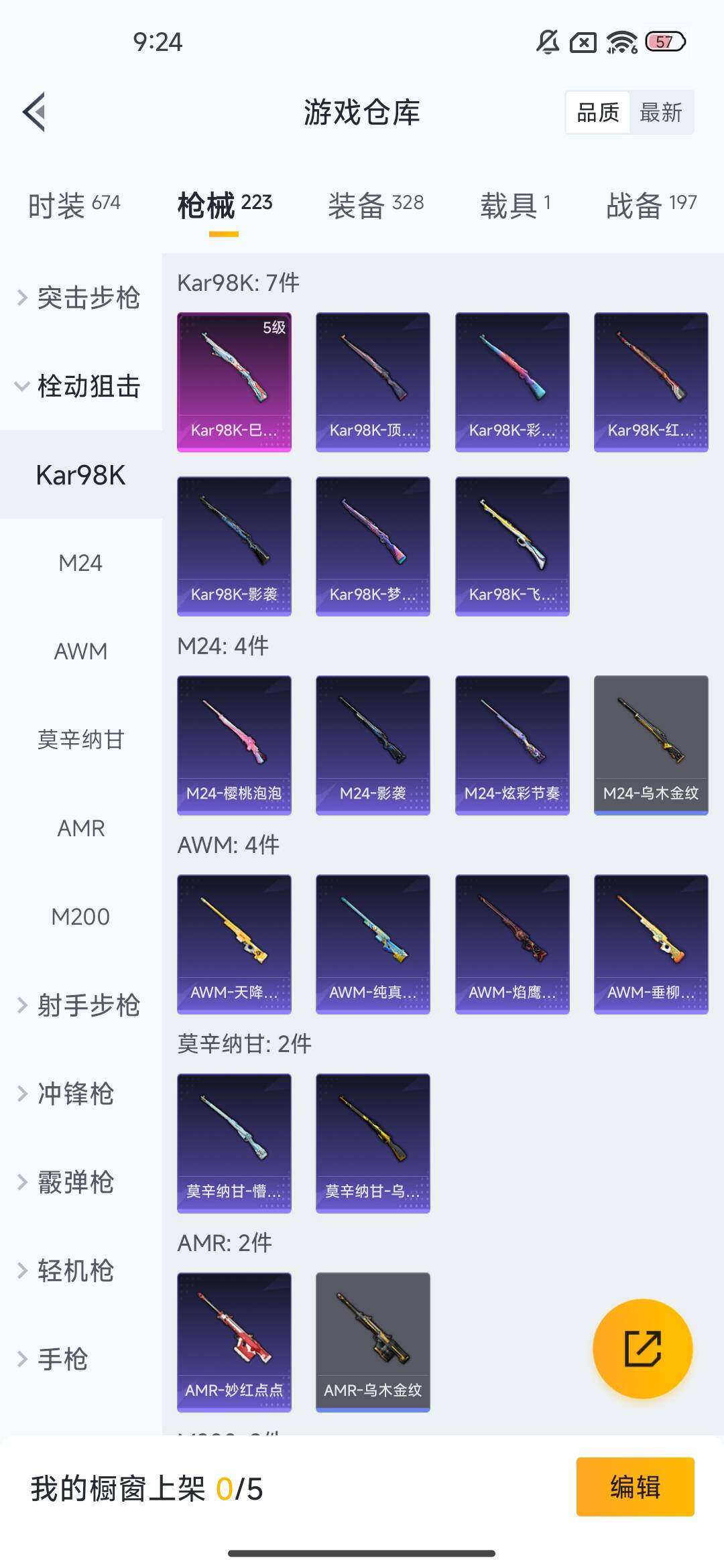724x1568 pixels.
Task: Open the level 5 Kar98K skin
Action: click(x=234, y=382)
